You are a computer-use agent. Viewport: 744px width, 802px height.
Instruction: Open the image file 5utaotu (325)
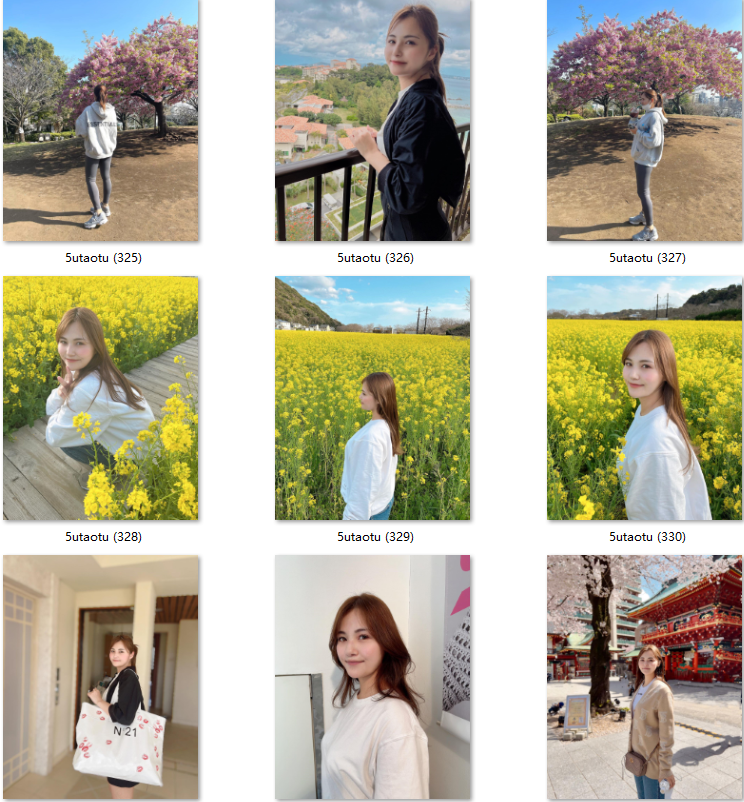(x=100, y=120)
